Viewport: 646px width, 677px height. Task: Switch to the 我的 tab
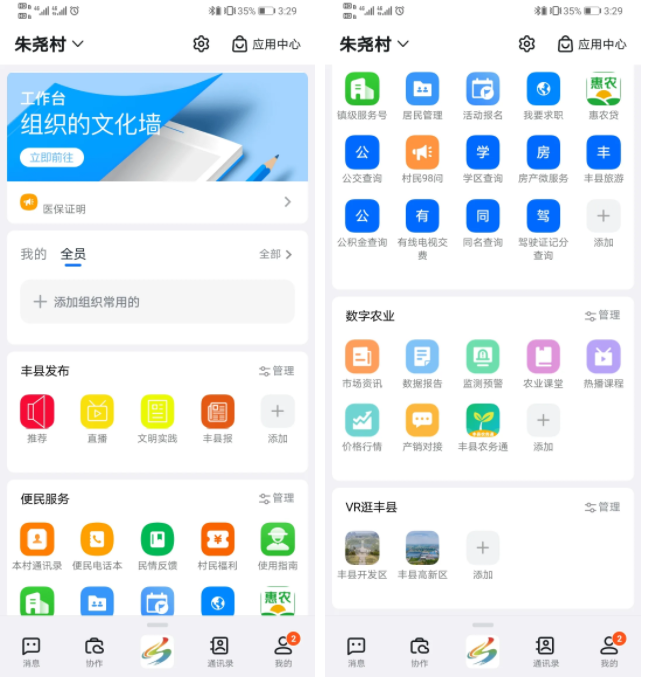coord(33,254)
